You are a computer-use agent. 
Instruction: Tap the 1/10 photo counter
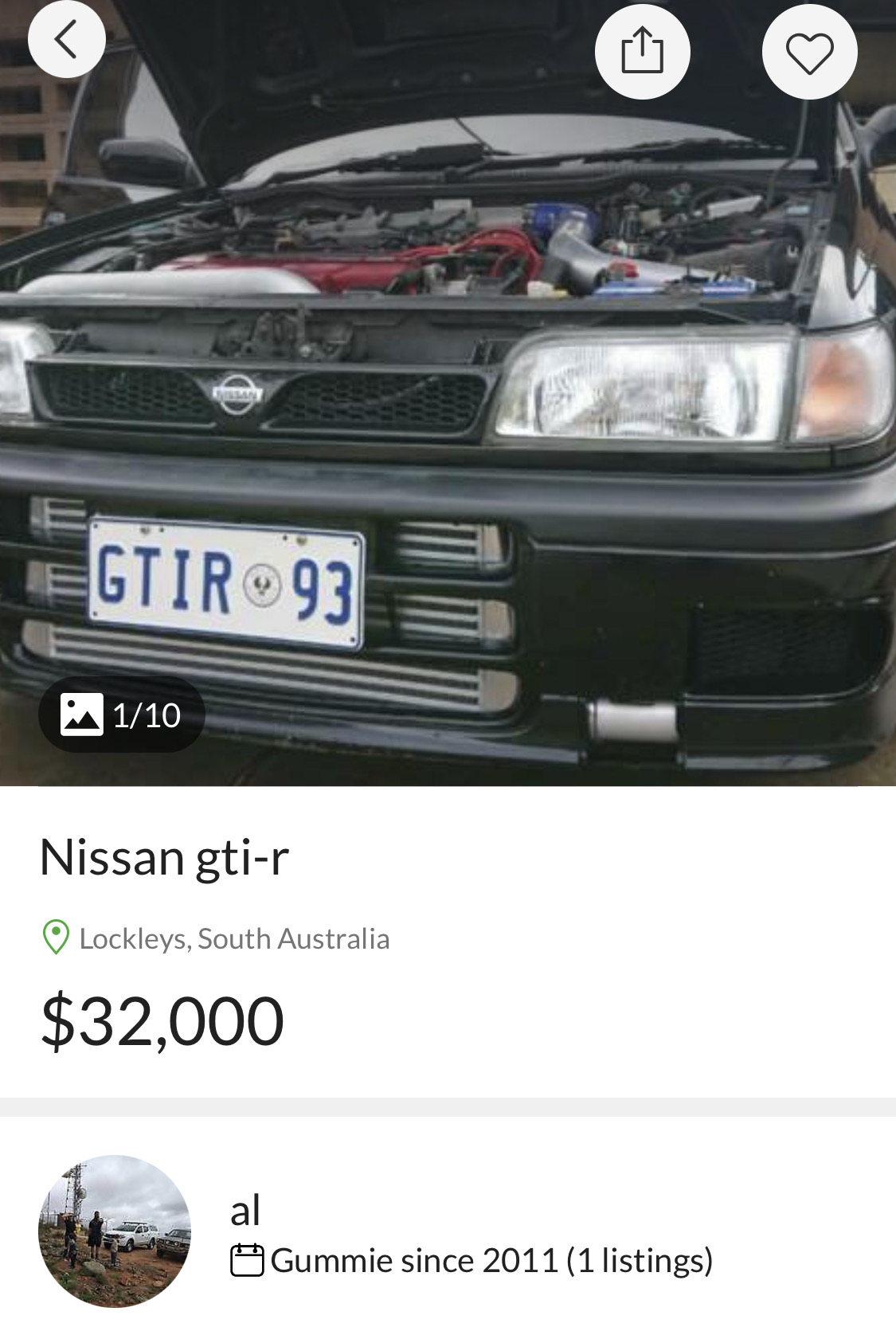point(122,714)
